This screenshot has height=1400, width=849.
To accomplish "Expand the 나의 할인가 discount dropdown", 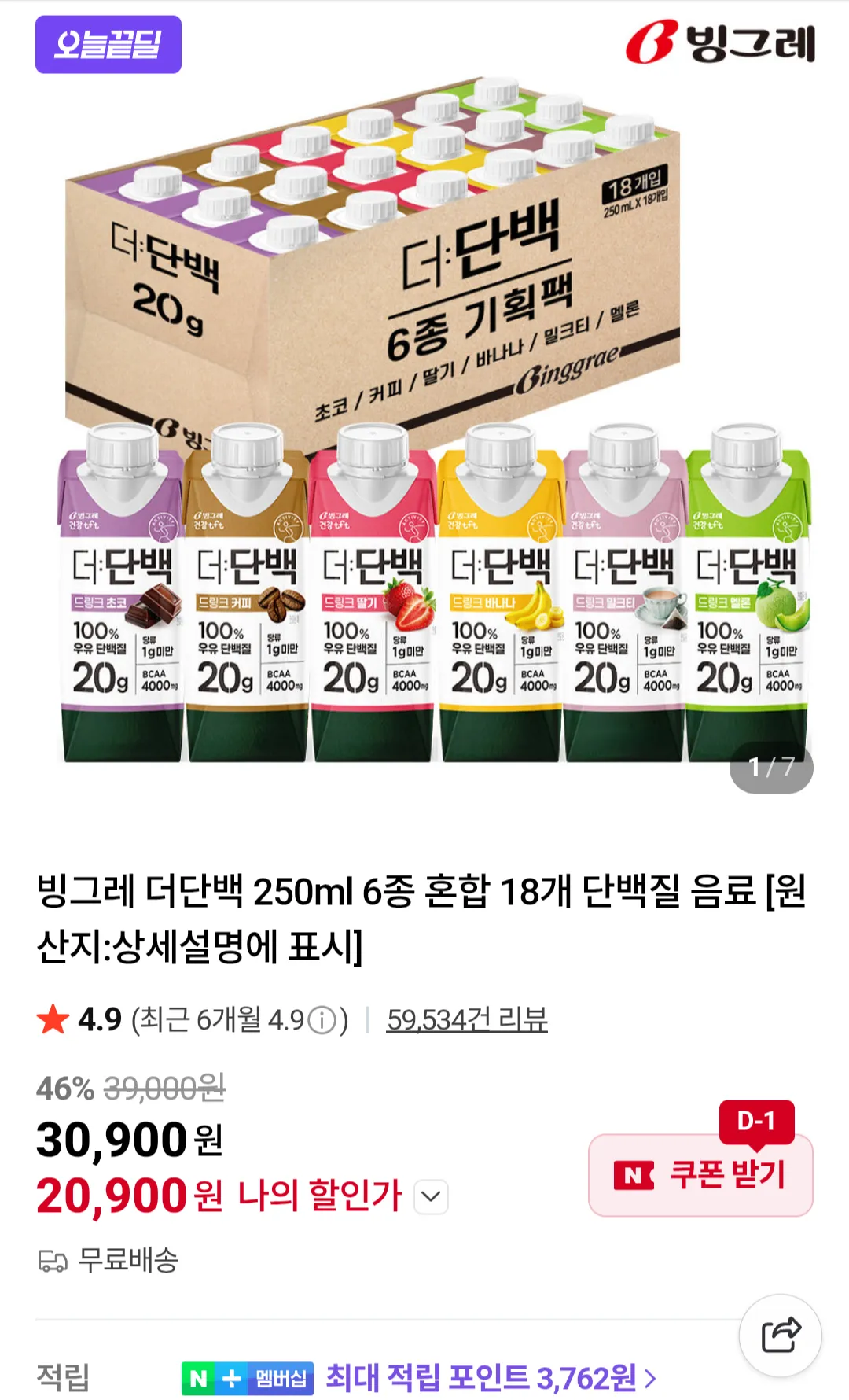I will pyautogui.click(x=431, y=1197).
